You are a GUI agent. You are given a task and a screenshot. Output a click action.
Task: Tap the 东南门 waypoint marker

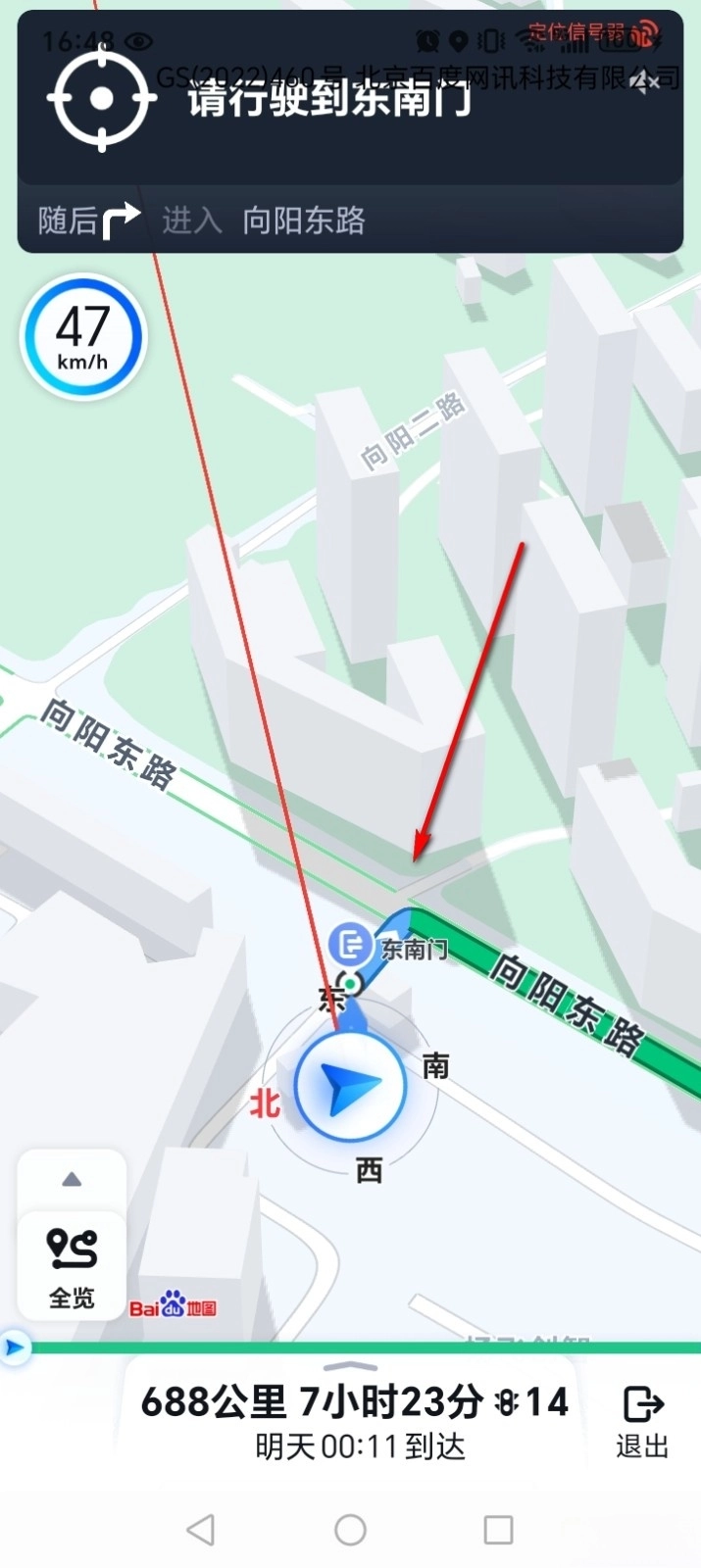pyautogui.click(x=348, y=946)
